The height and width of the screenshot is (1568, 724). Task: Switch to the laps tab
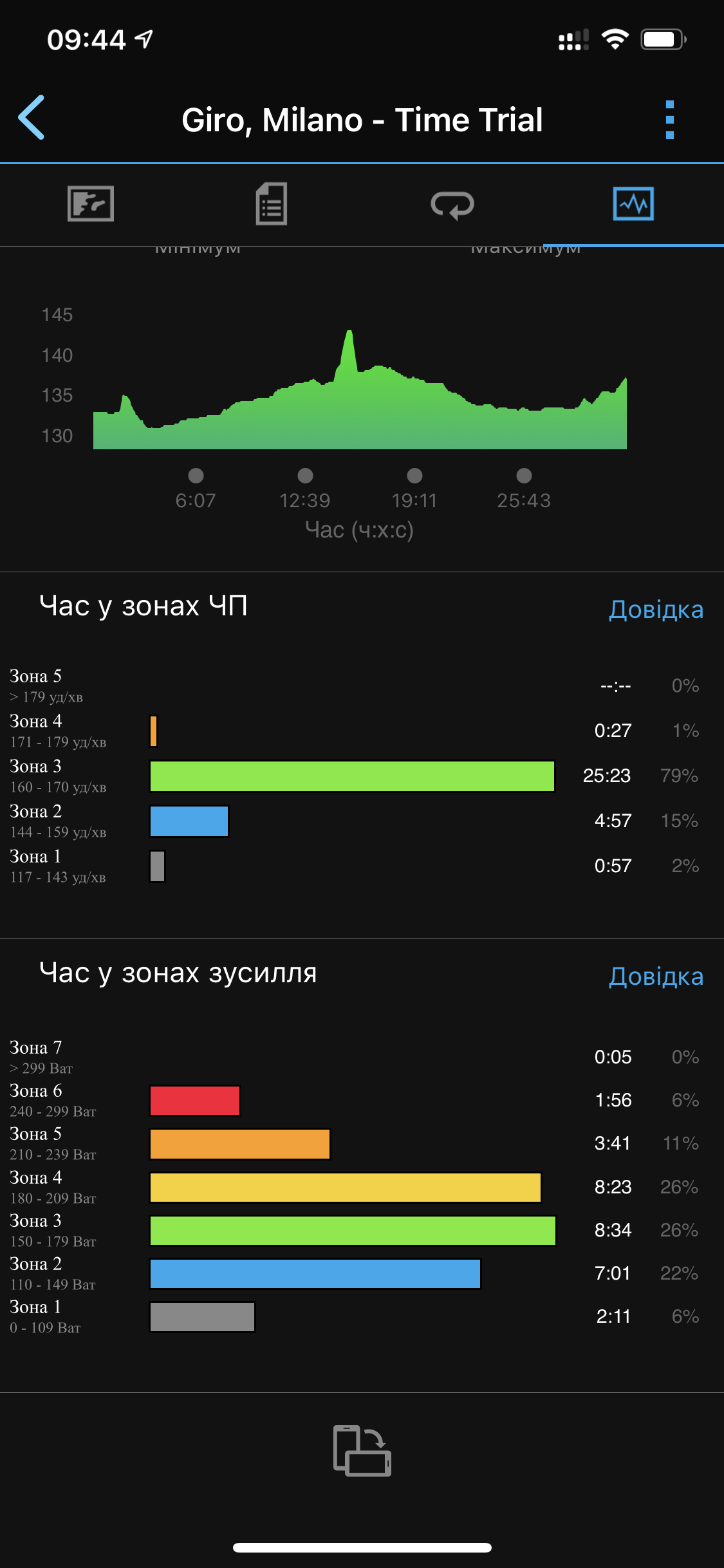coord(452,205)
